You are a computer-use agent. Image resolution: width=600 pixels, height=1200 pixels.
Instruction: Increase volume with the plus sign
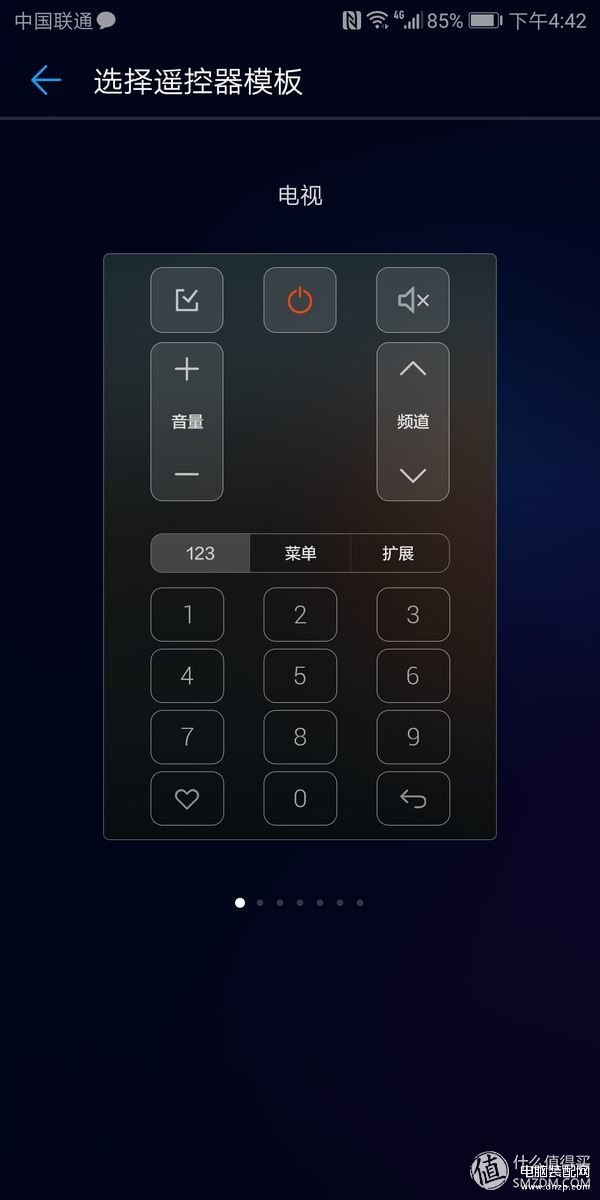[187, 370]
